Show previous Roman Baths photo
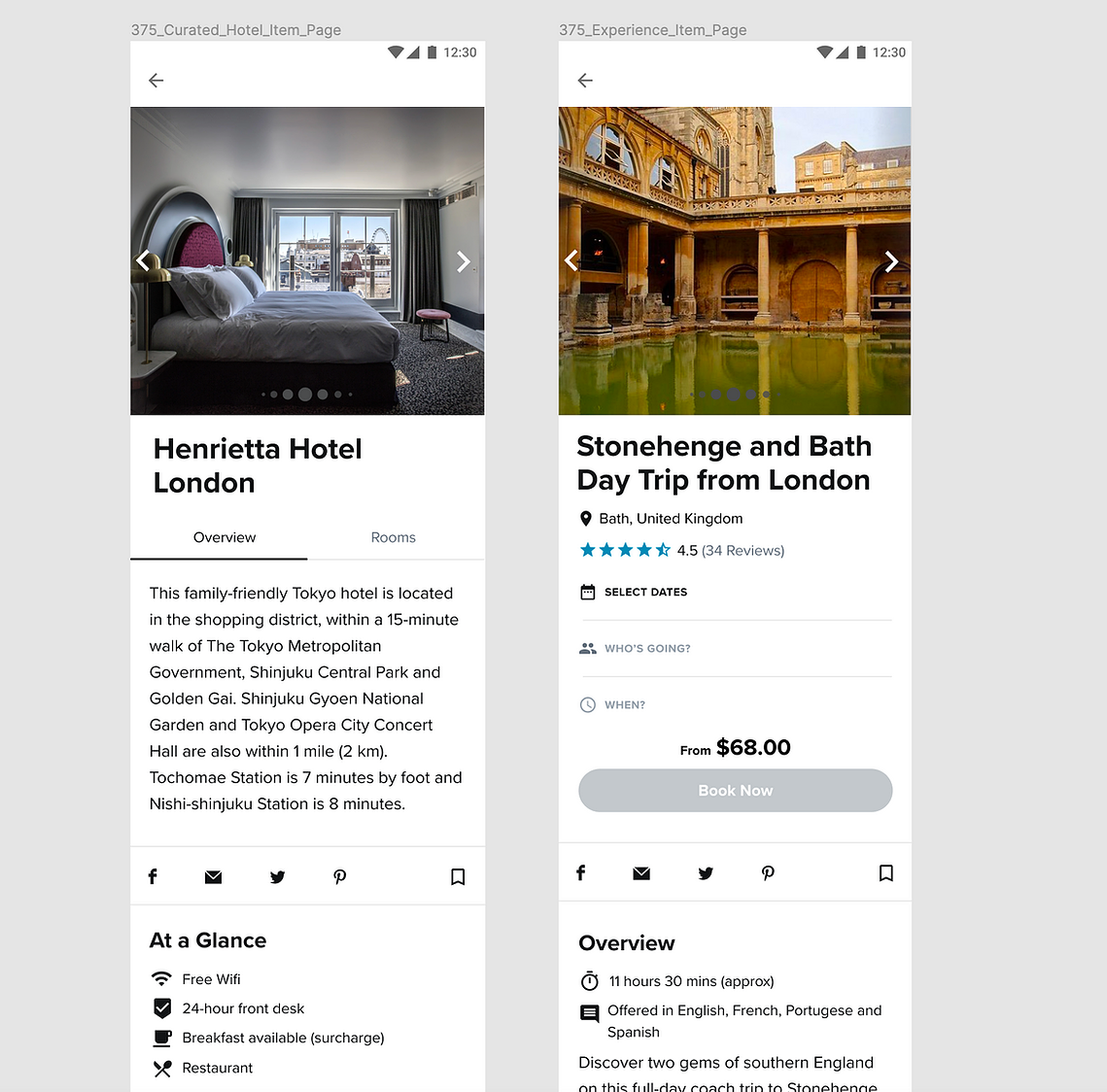Image resolution: width=1107 pixels, height=1092 pixels. [x=571, y=259]
